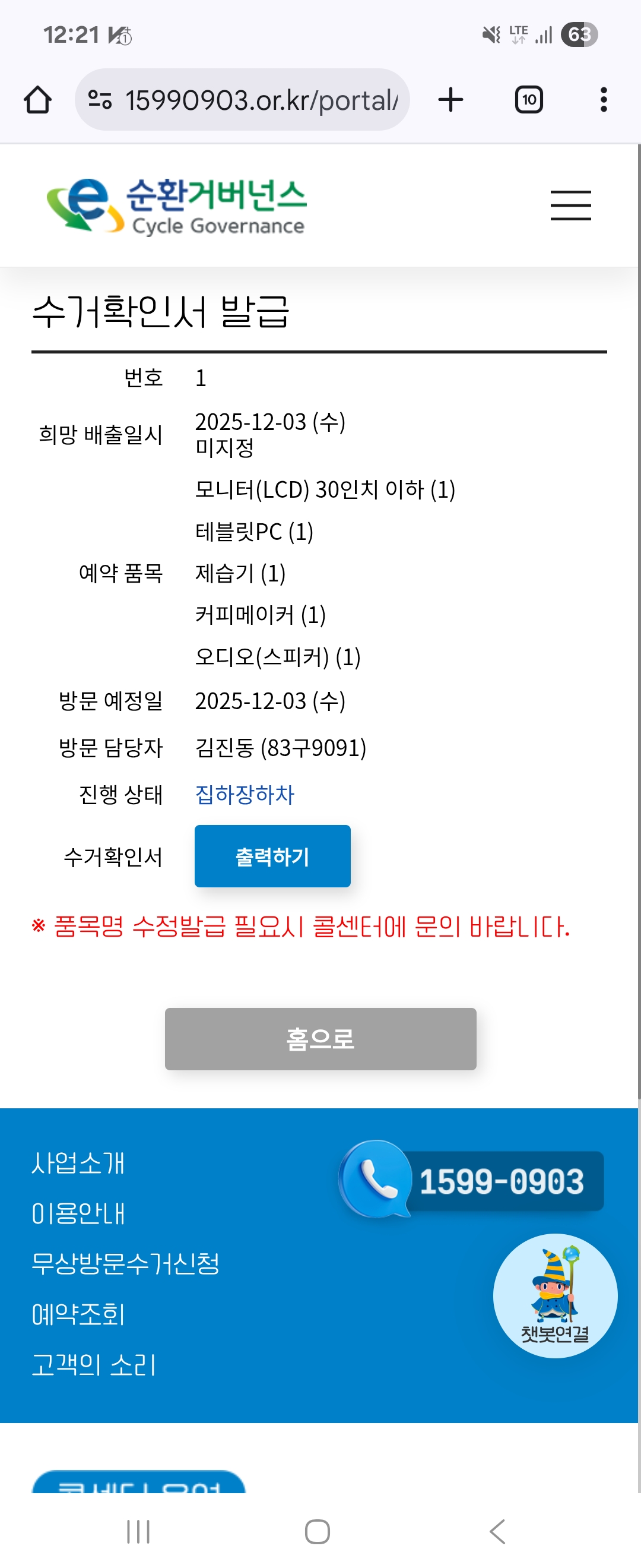Open the hamburger menu
641x1568 pixels.
570,205
